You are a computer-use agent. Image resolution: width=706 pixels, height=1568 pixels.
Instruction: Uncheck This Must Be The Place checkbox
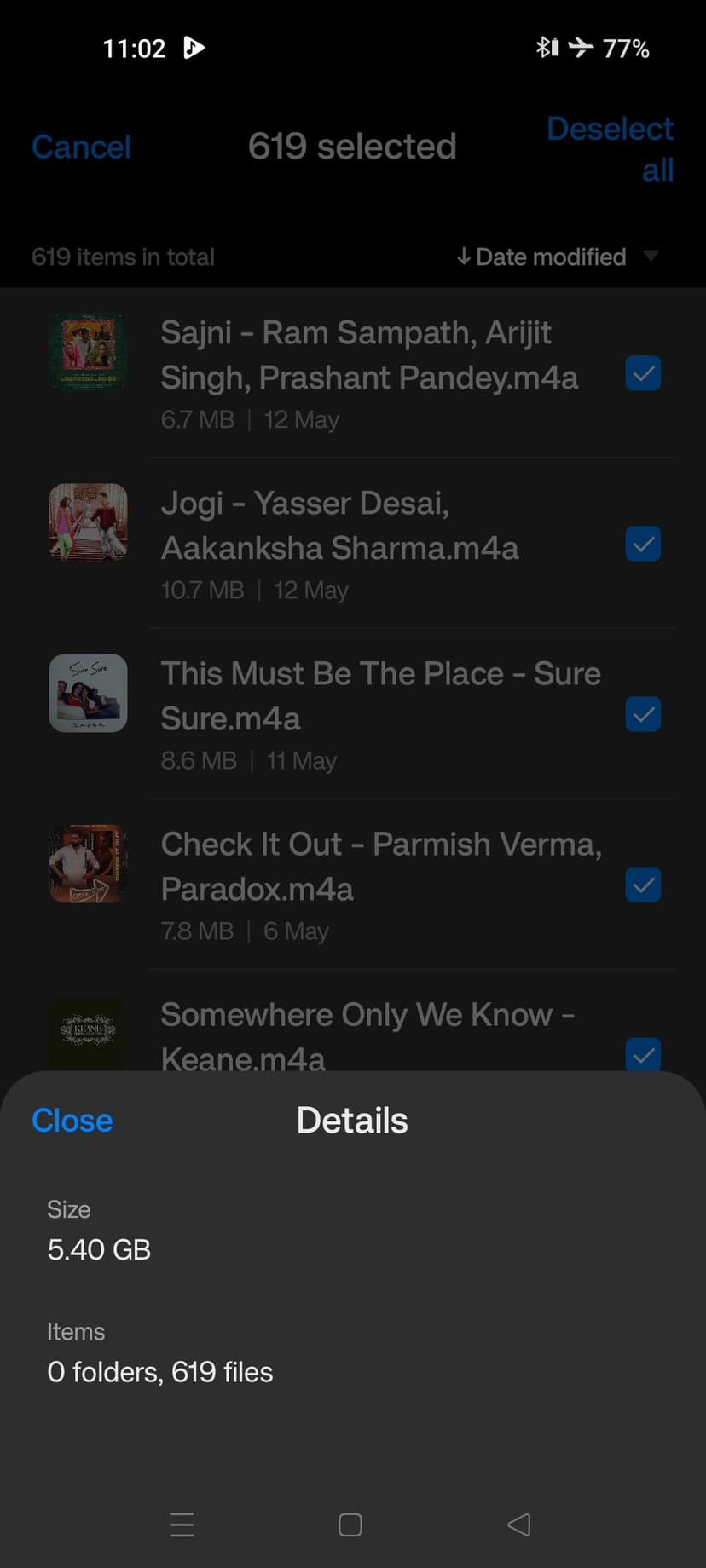(x=643, y=714)
